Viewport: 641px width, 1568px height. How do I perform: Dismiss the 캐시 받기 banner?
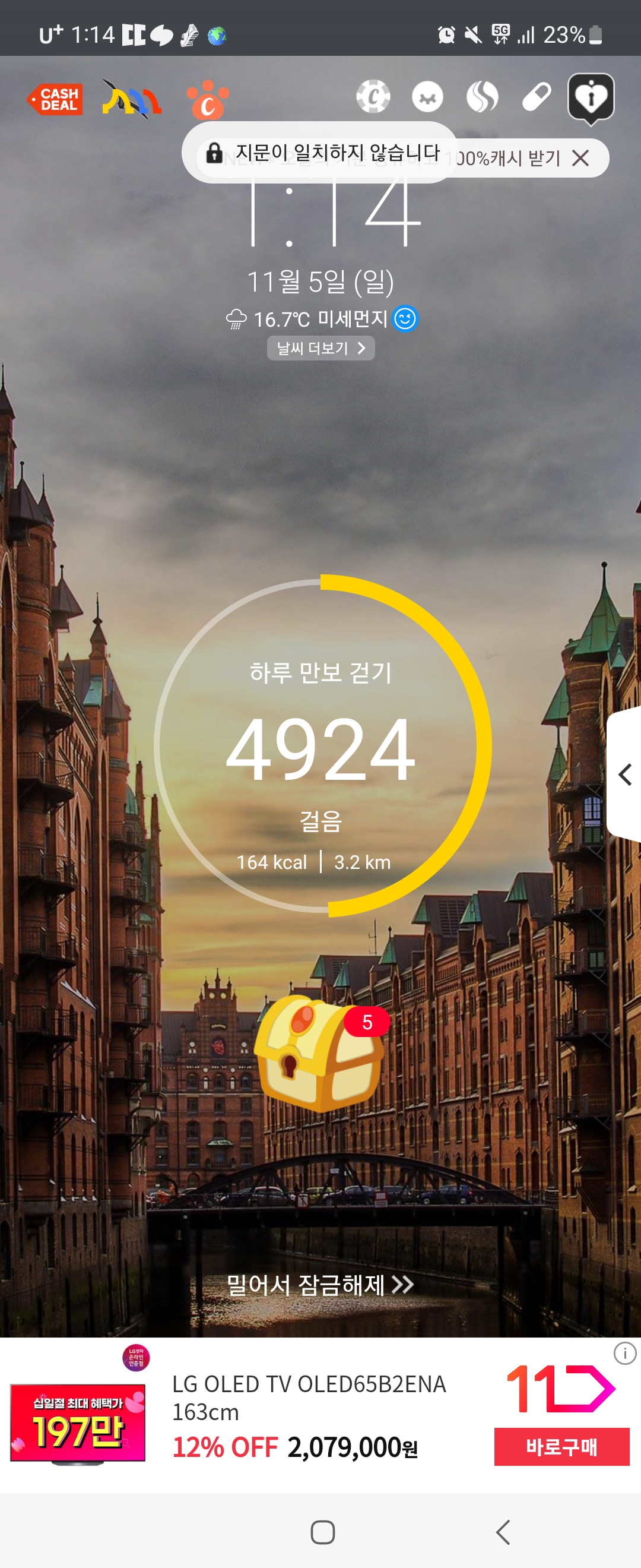[581, 158]
